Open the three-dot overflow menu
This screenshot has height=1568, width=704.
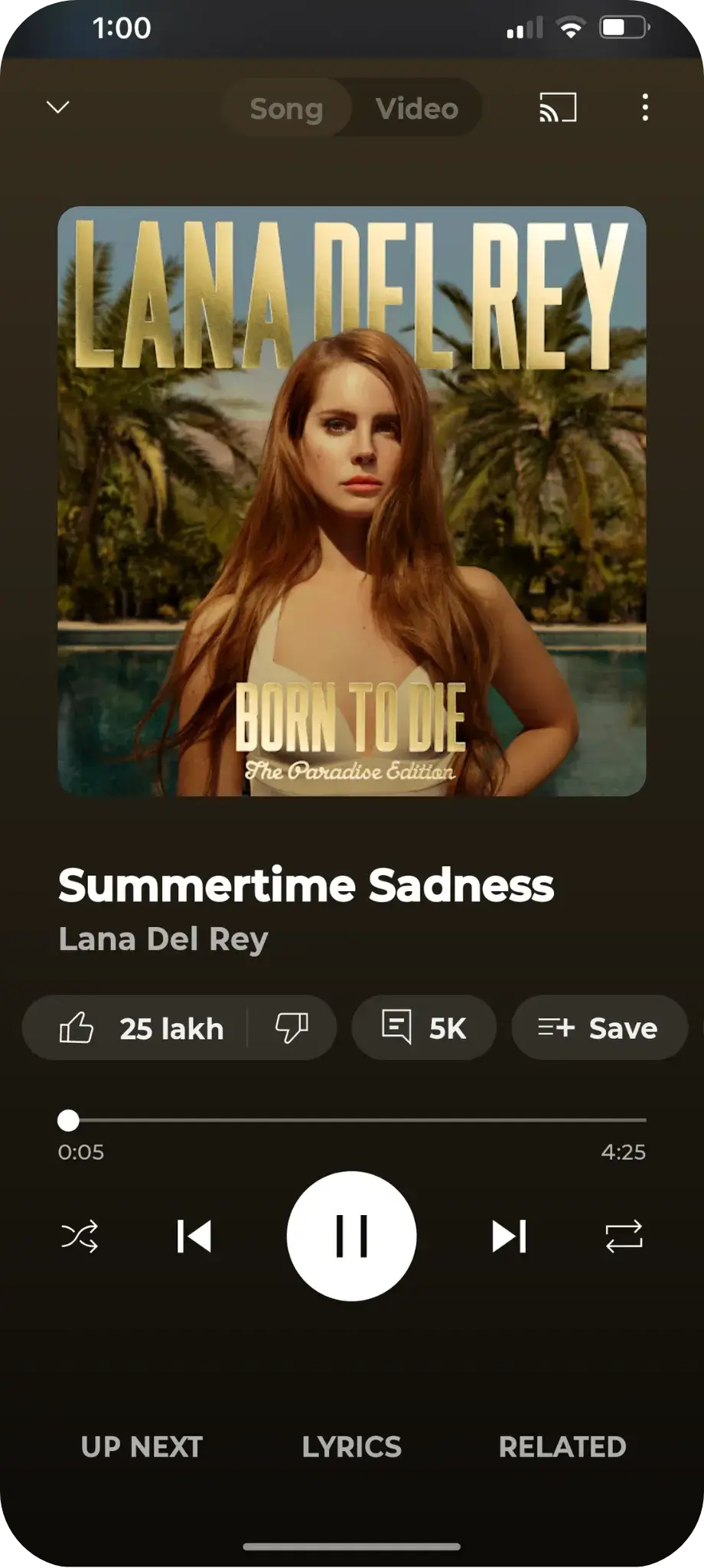[645, 108]
